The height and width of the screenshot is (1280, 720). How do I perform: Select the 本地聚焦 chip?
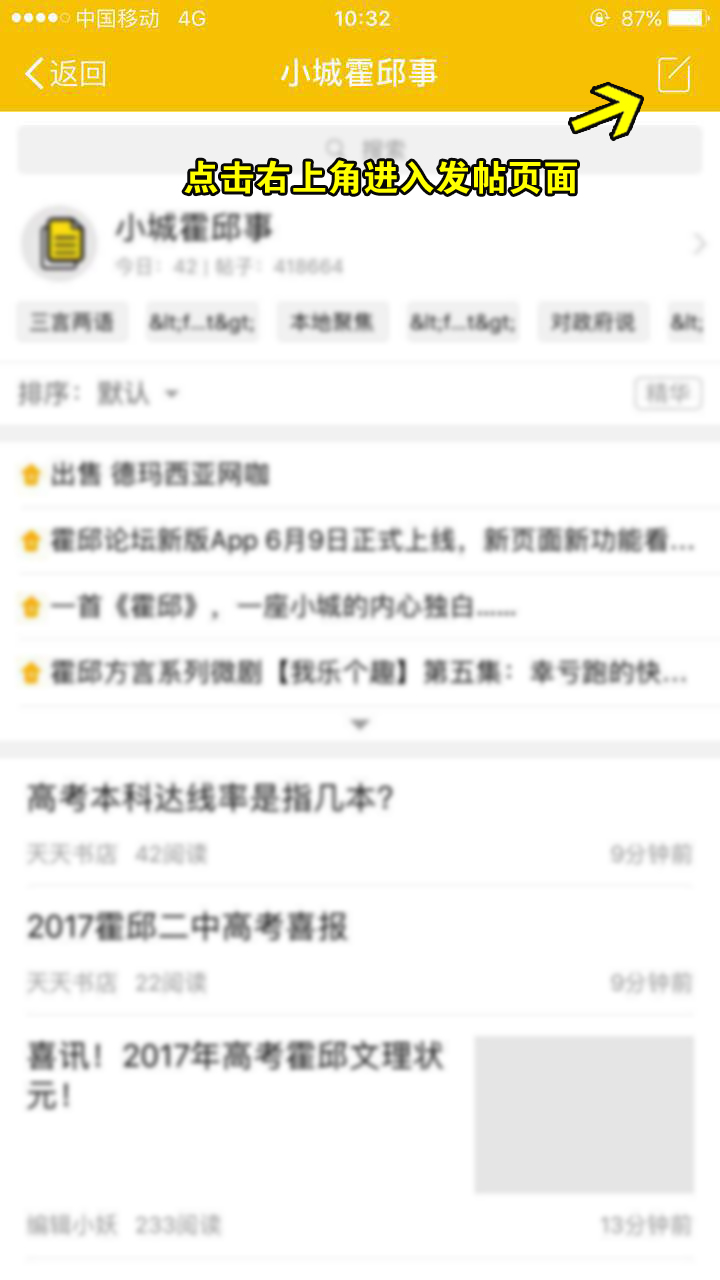tap(331, 322)
